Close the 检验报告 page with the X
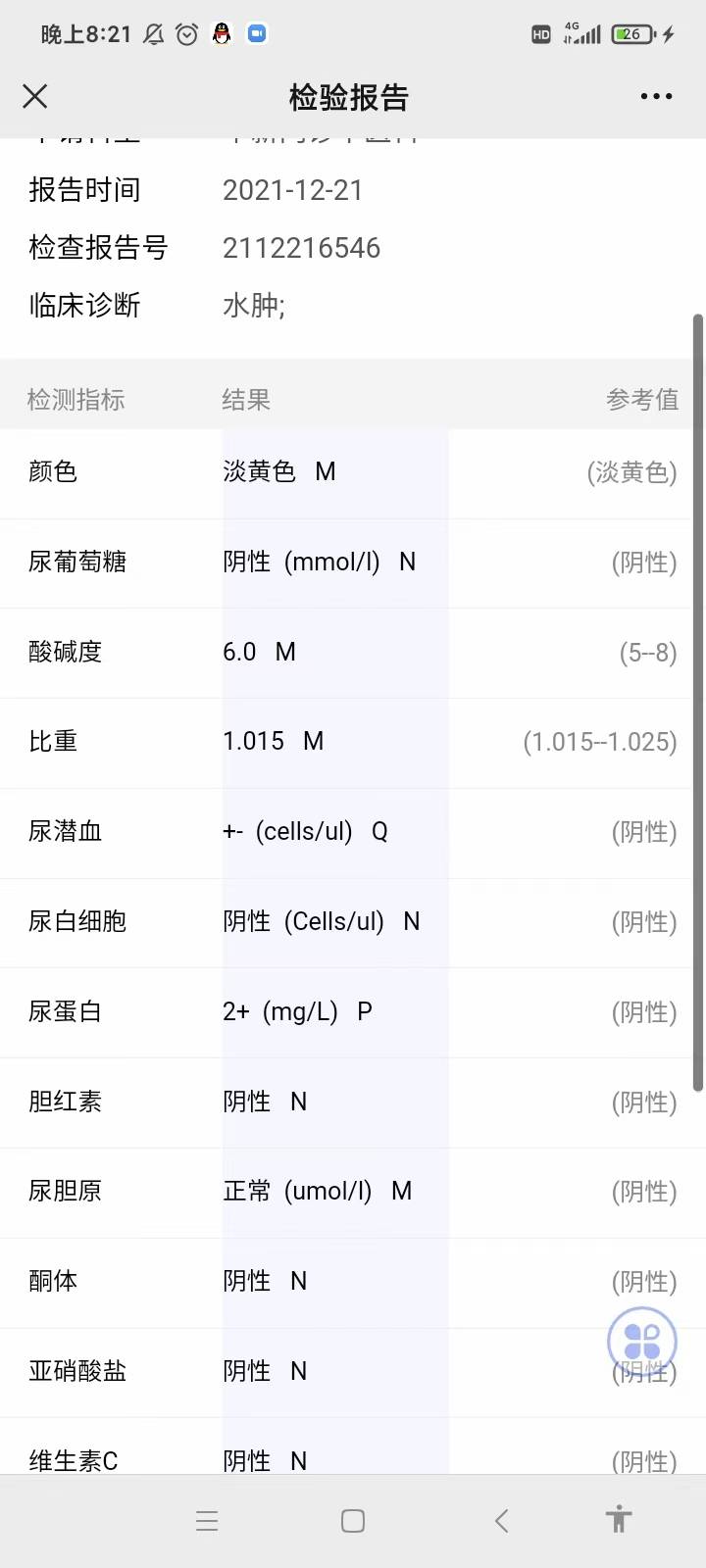 [x=34, y=96]
